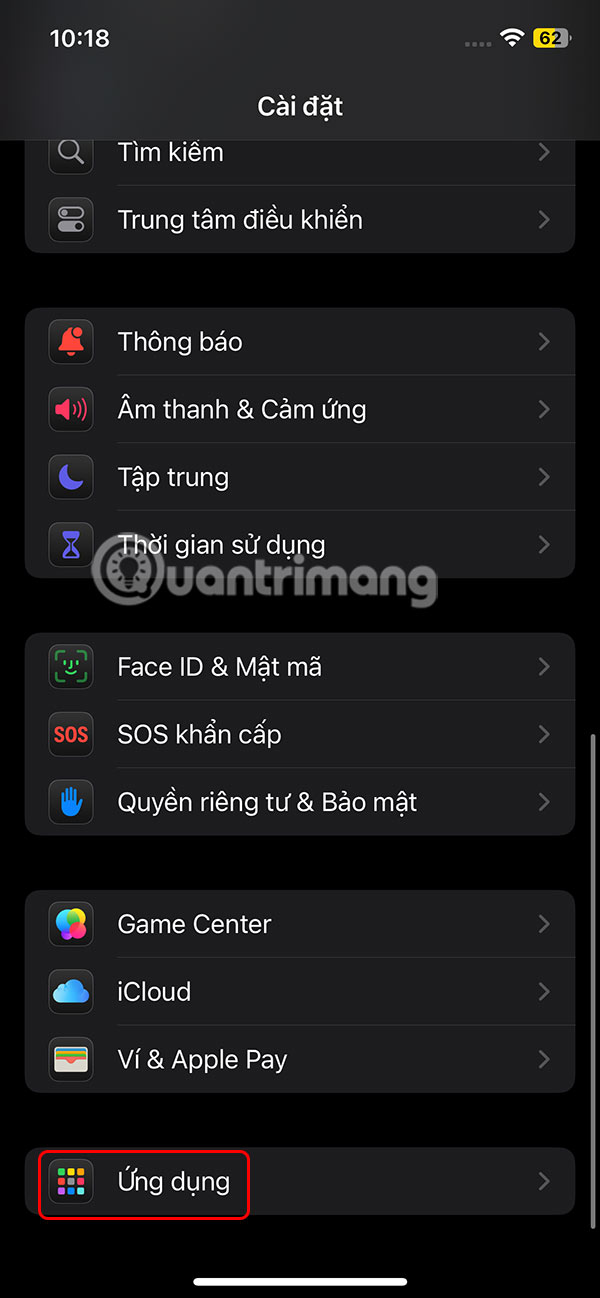Viewport: 600px width, 1298px height.
Task: Open Thời gian sử dụng
Action: coord(300,545)
